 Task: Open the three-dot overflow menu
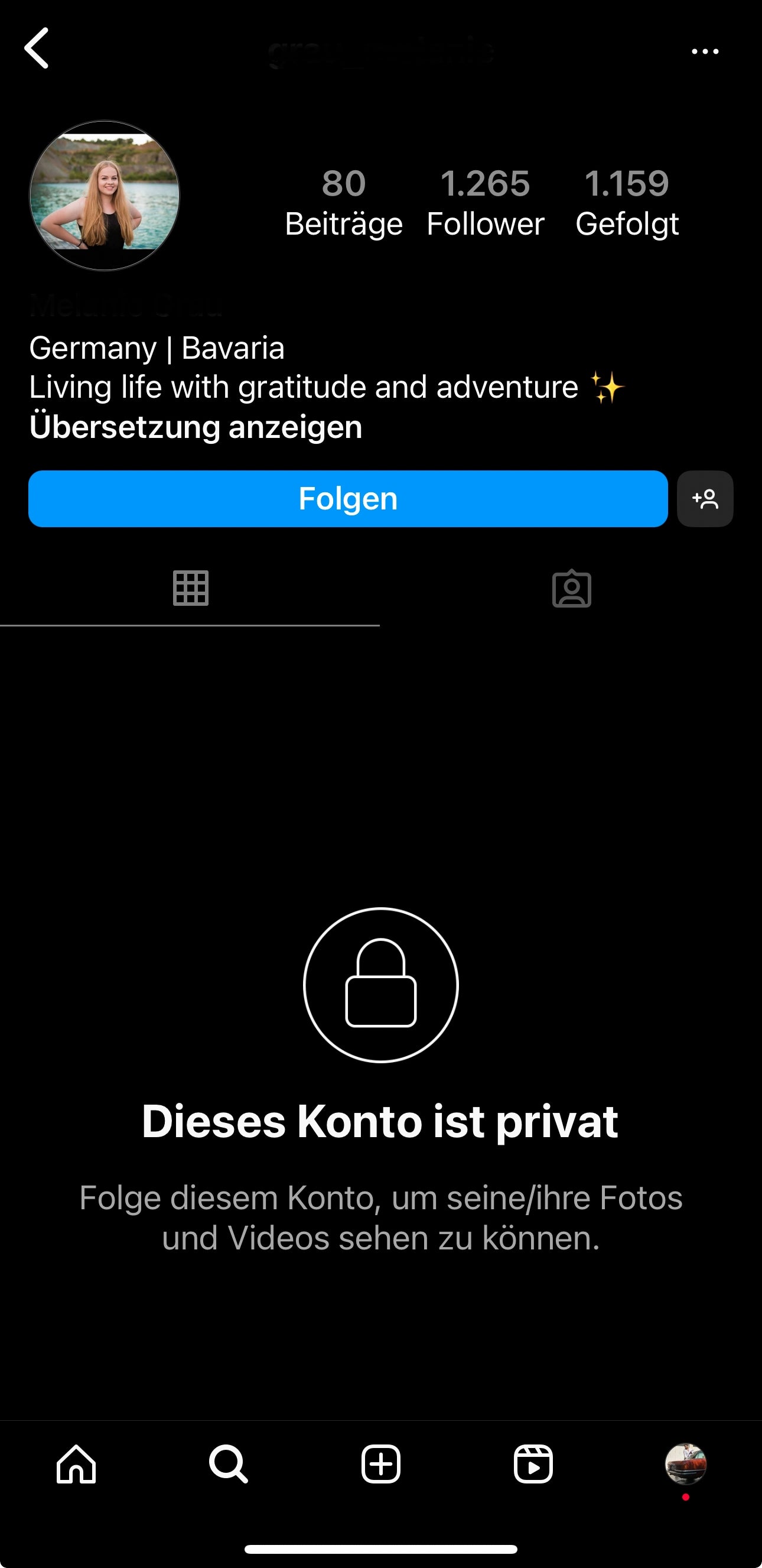705,52
